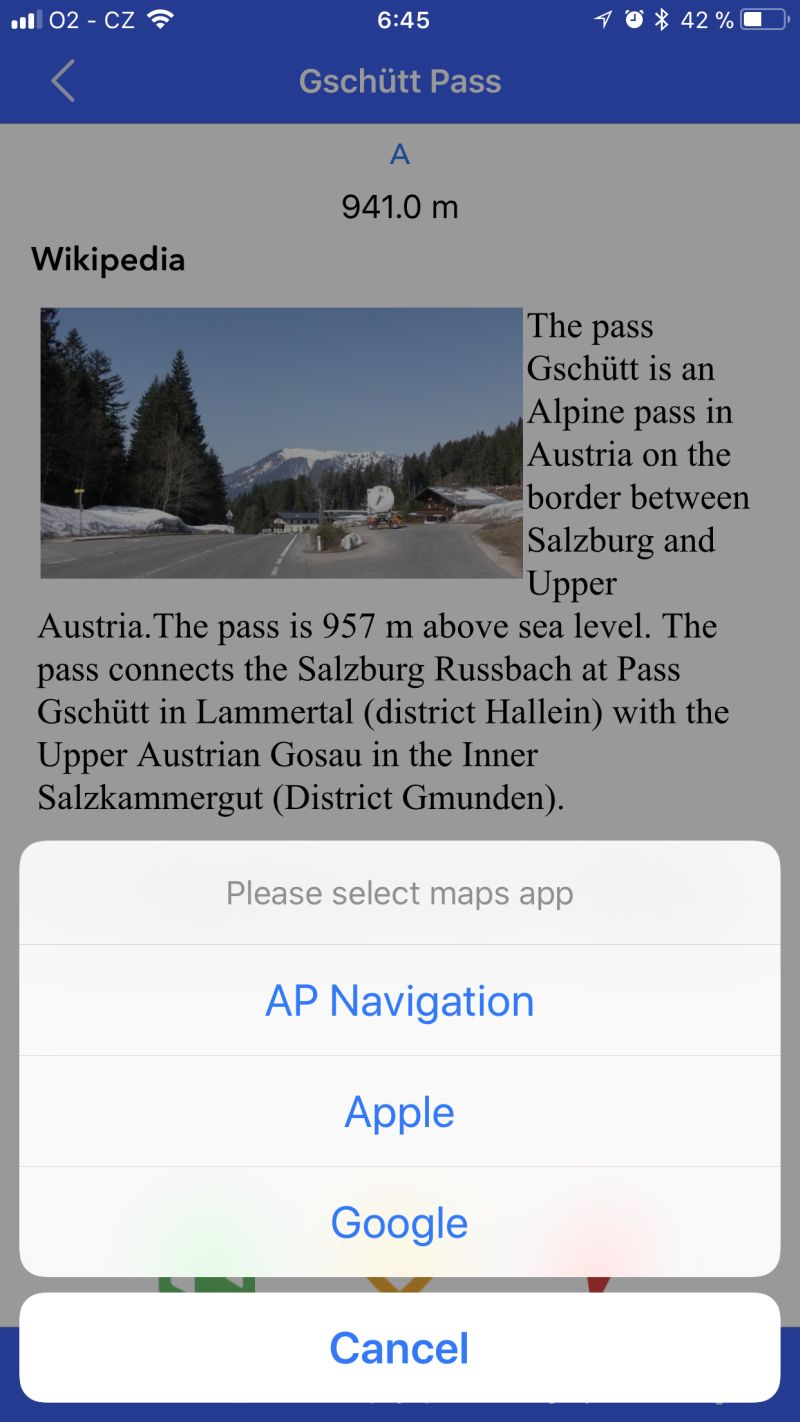
Task: Go back from Gschütt Pass page
Action: click(62, 81)
